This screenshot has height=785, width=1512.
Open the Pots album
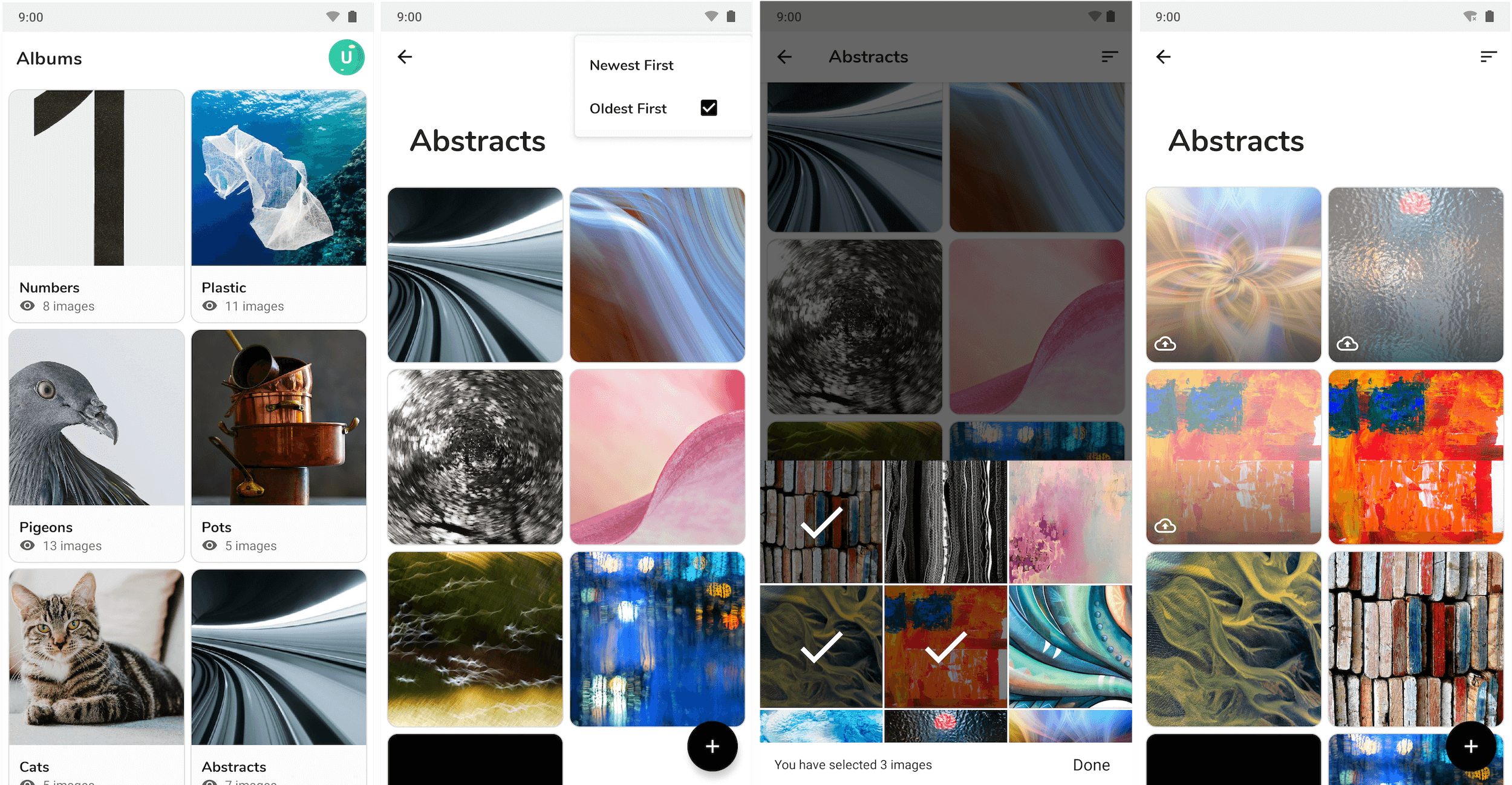(279, 445)
